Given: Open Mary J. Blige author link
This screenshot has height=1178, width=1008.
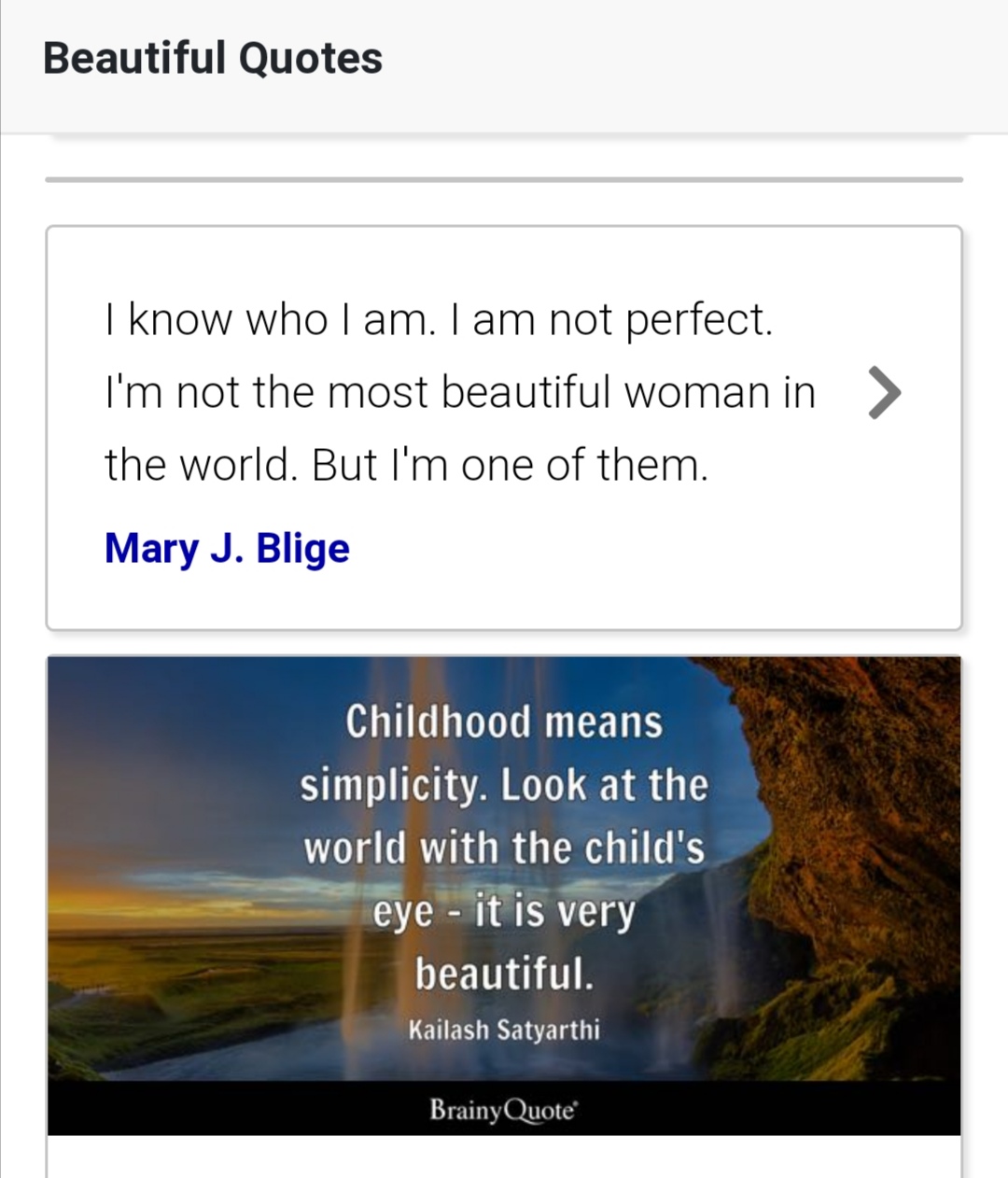Looking at the screenshot, I should 227,548.
